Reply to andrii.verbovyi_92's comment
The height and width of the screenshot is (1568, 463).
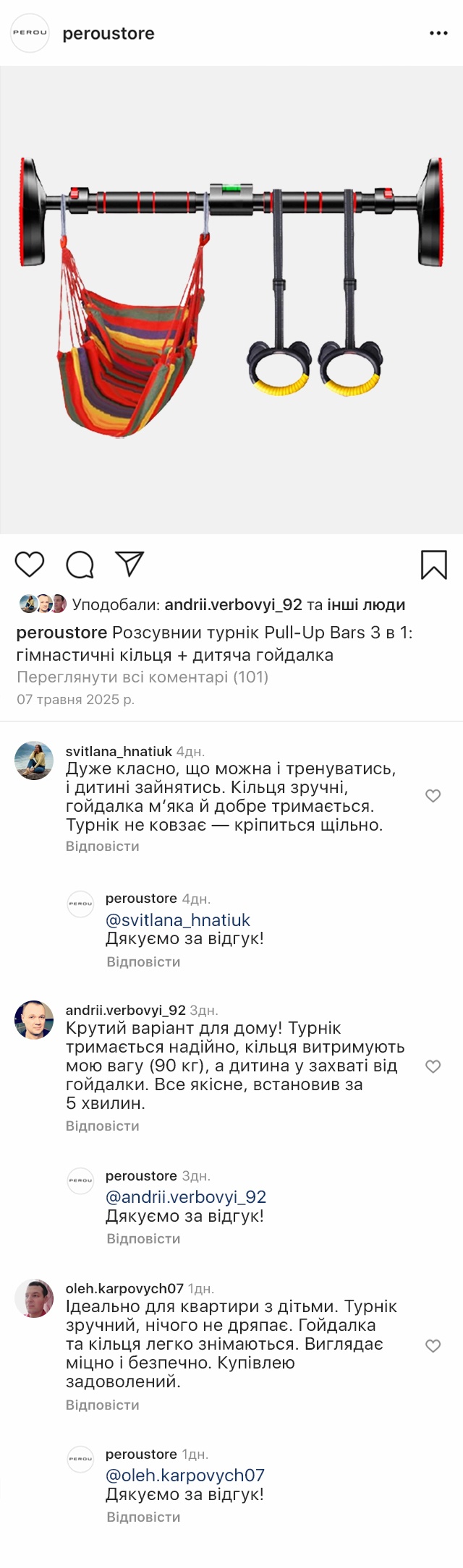[103, 1126]
